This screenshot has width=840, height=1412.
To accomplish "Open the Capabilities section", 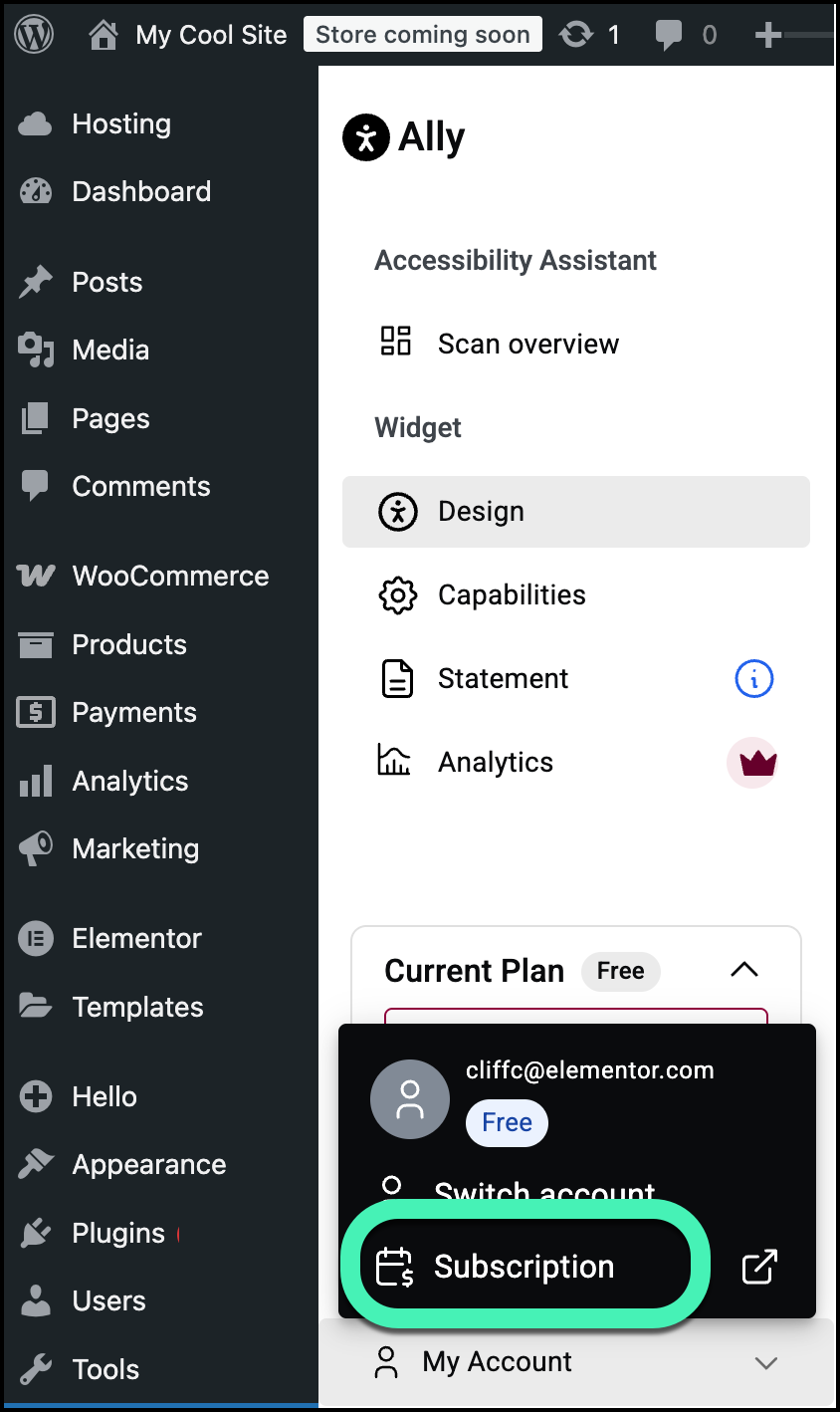I will (511, 595).
